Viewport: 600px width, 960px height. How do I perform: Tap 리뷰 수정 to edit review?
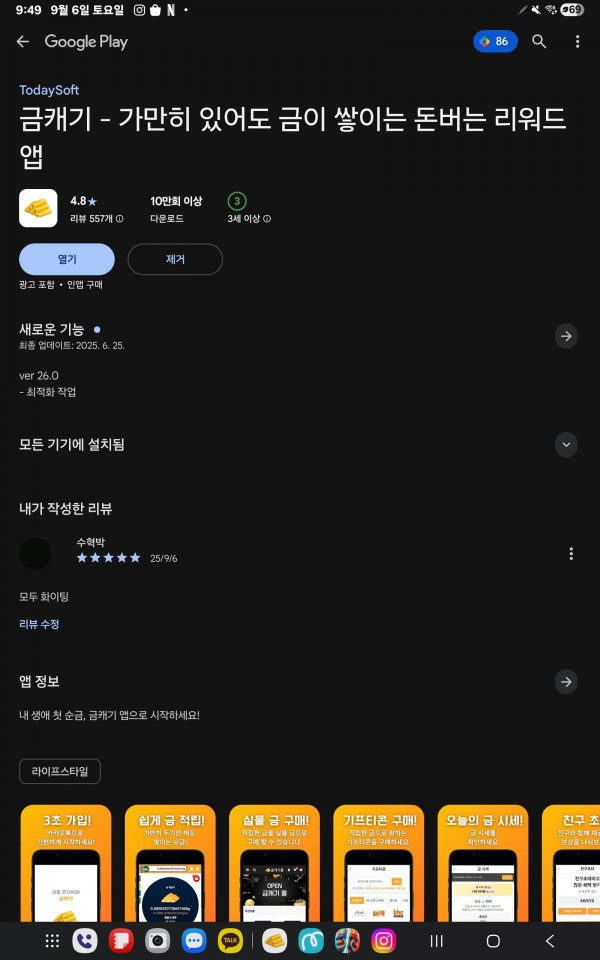tap(39, 624)
